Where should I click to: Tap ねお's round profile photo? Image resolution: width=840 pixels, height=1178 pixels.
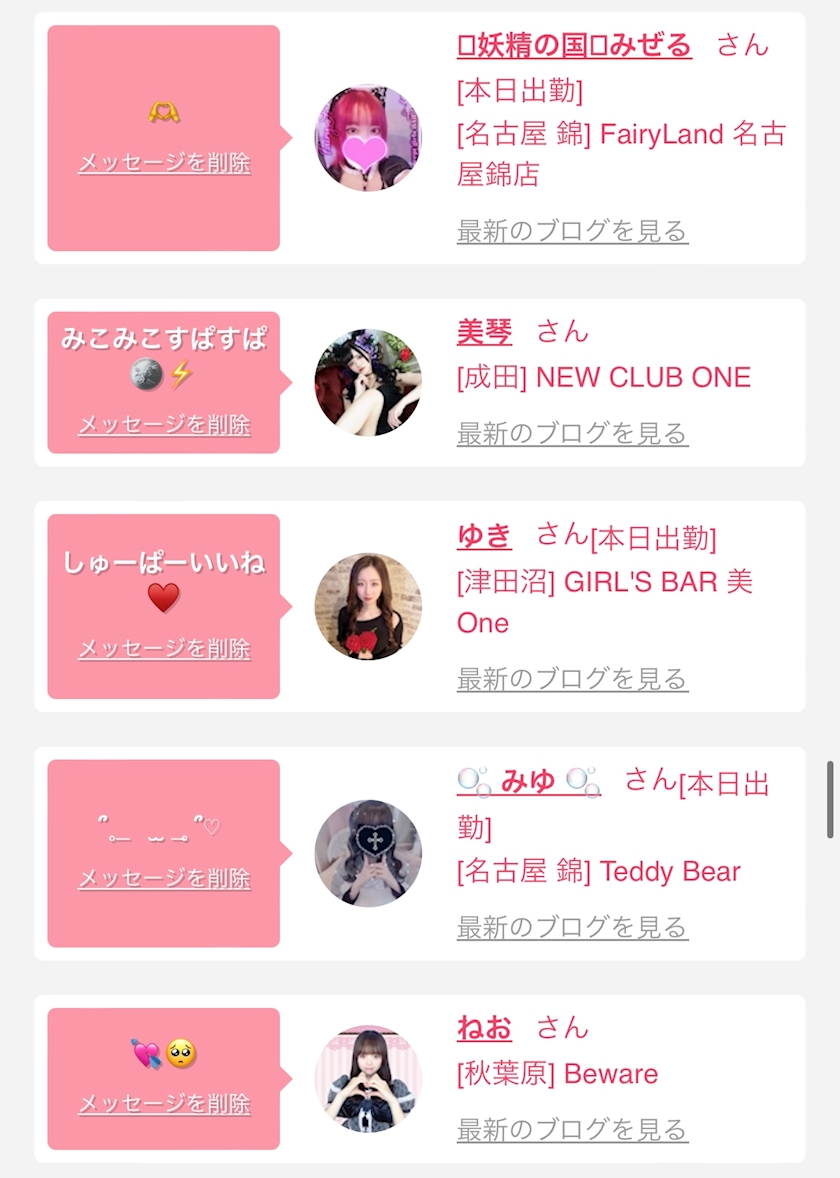point(368,1079)
